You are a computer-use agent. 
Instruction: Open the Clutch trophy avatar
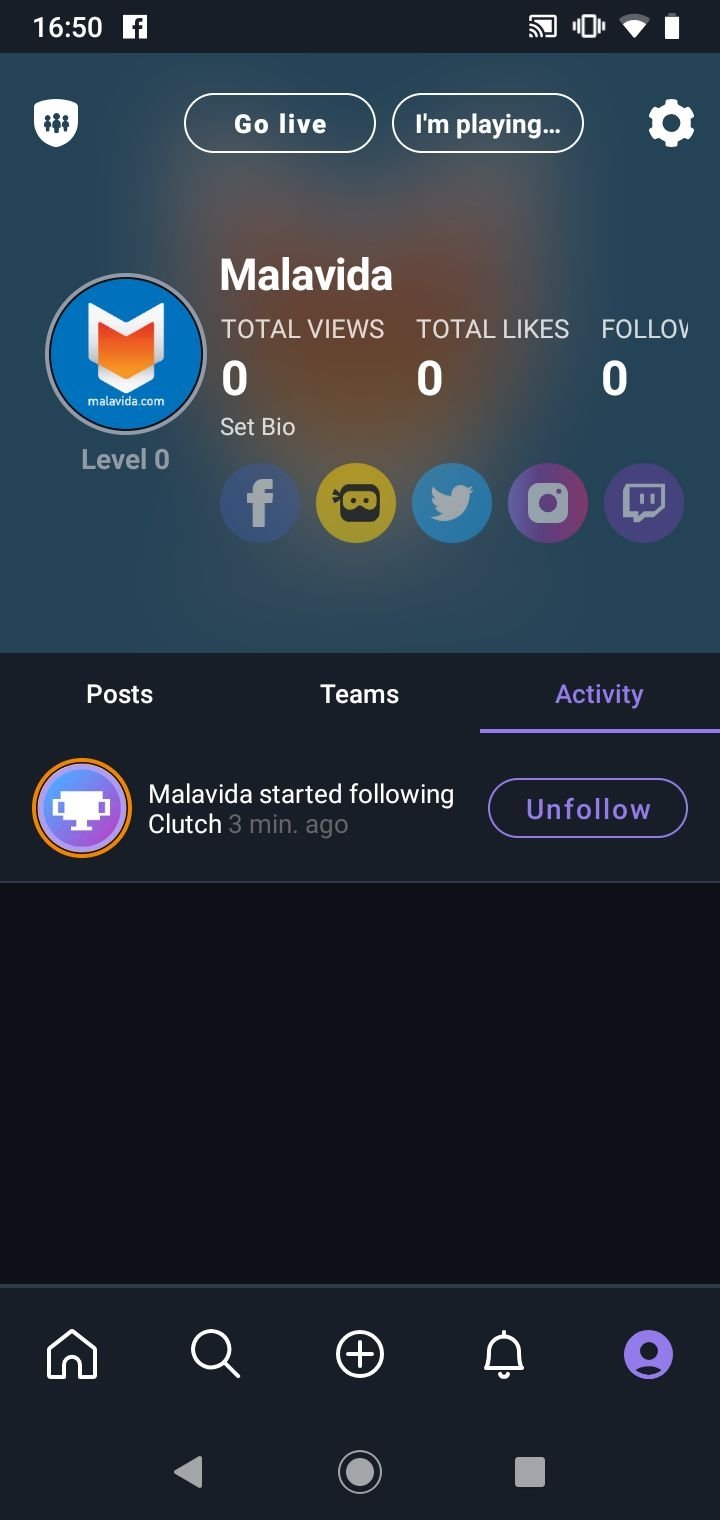[x=82, y=808]
